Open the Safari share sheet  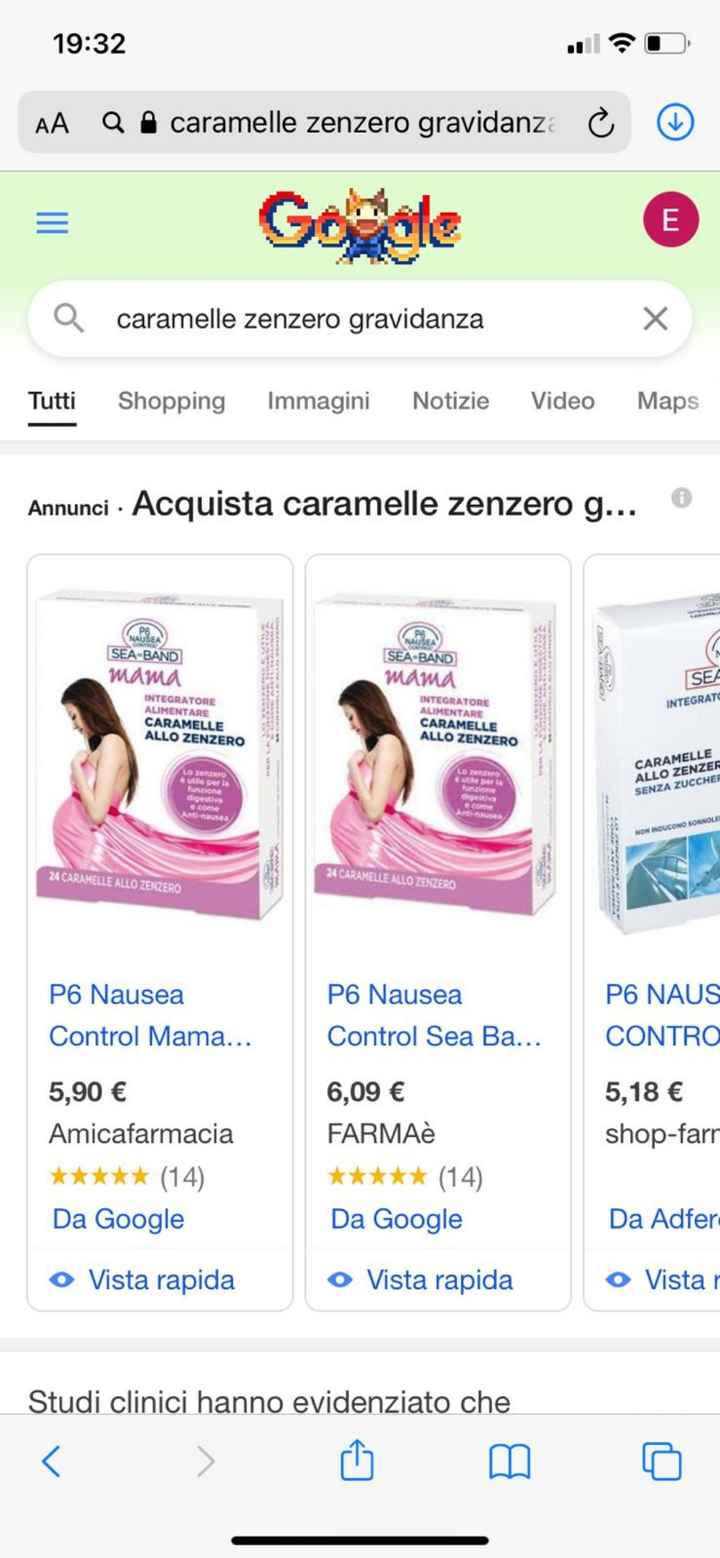coord(359,1461)
